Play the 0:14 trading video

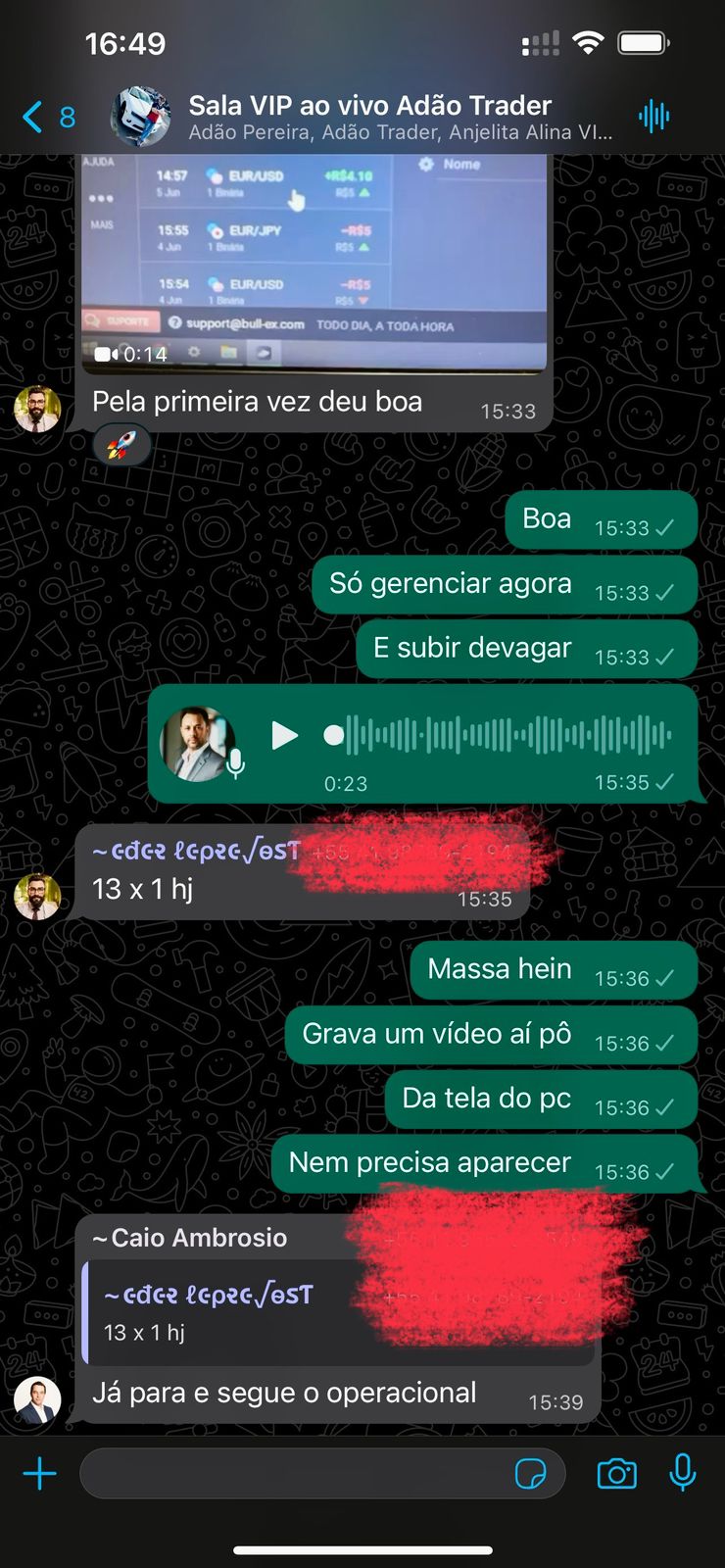tap(314, 260)
